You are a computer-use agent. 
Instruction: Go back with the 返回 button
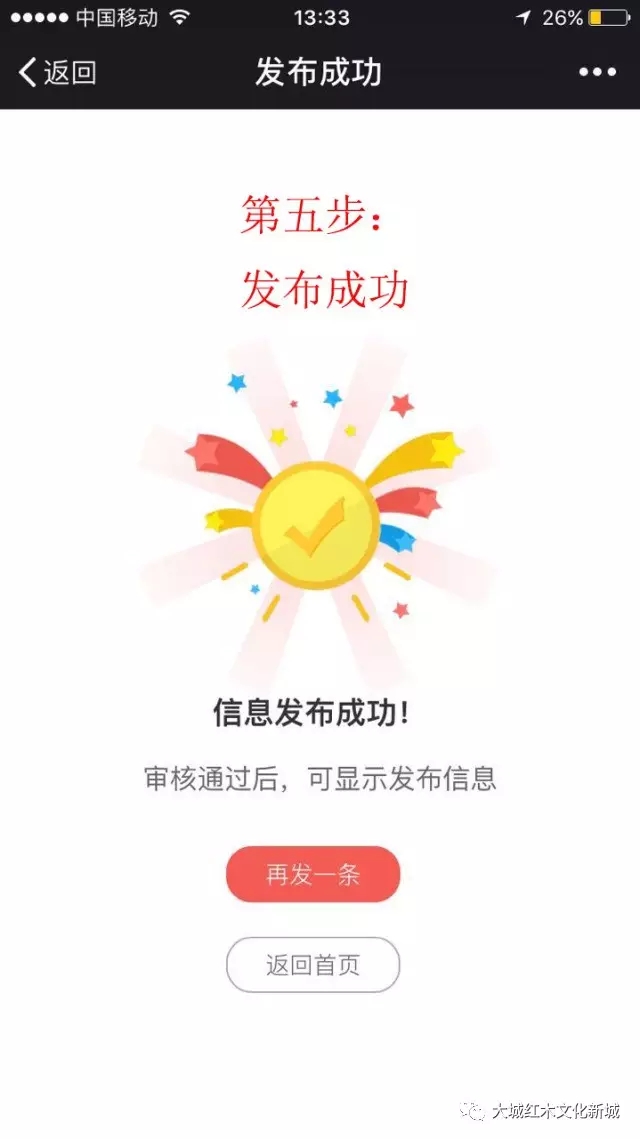[x=57, y=72]
